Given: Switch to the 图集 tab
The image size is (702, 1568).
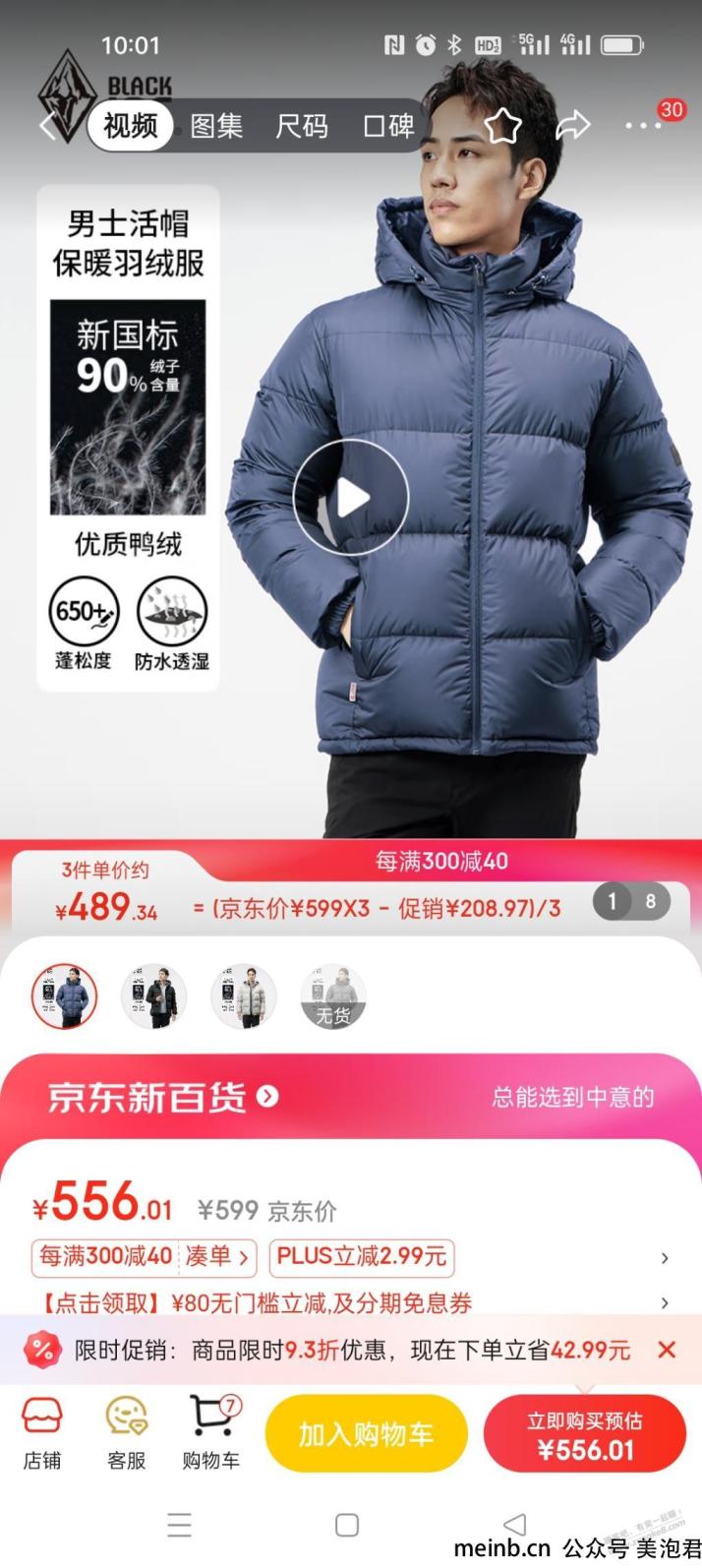Looking at the screenshot, I should 216,127.
